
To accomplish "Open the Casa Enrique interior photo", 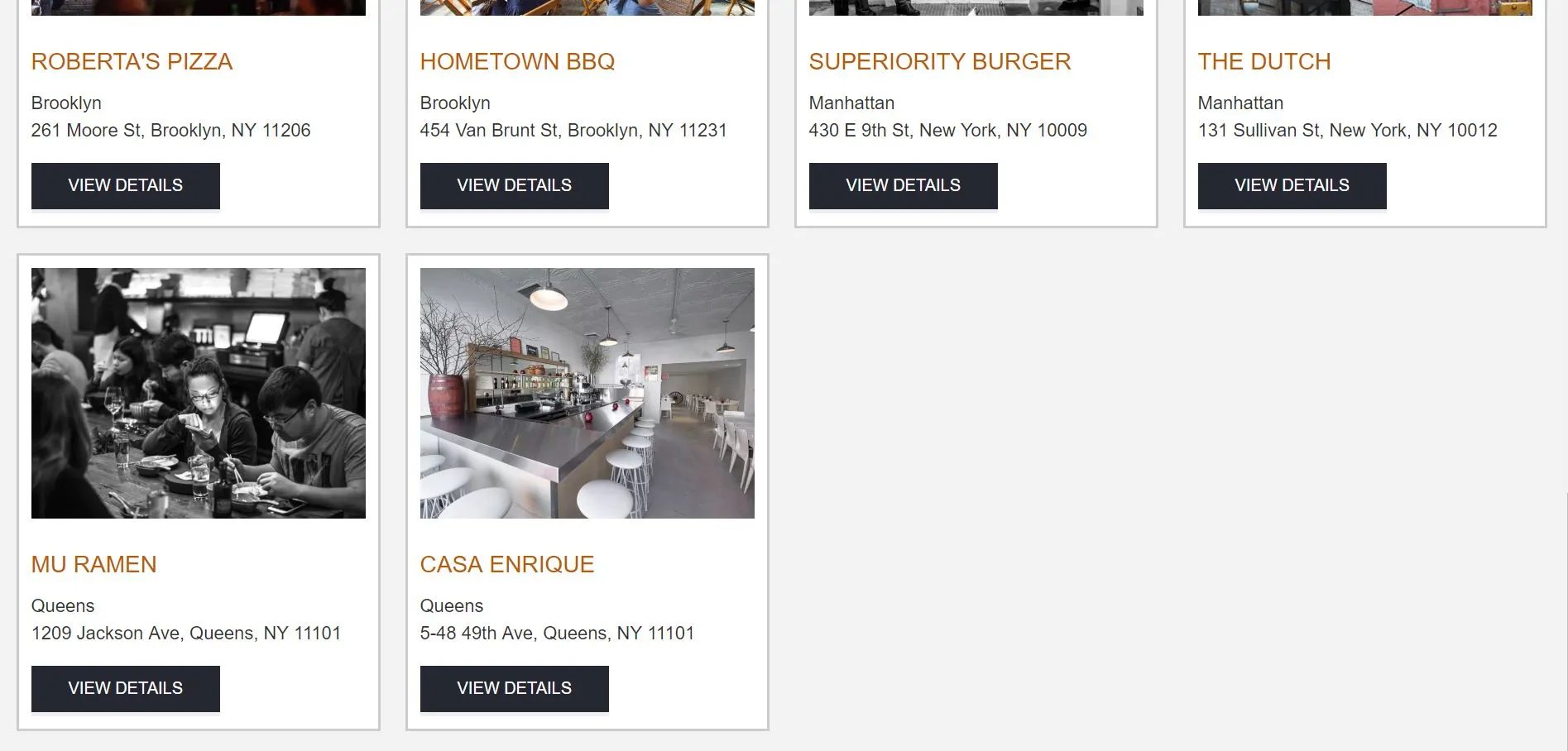I will (587, 393).
